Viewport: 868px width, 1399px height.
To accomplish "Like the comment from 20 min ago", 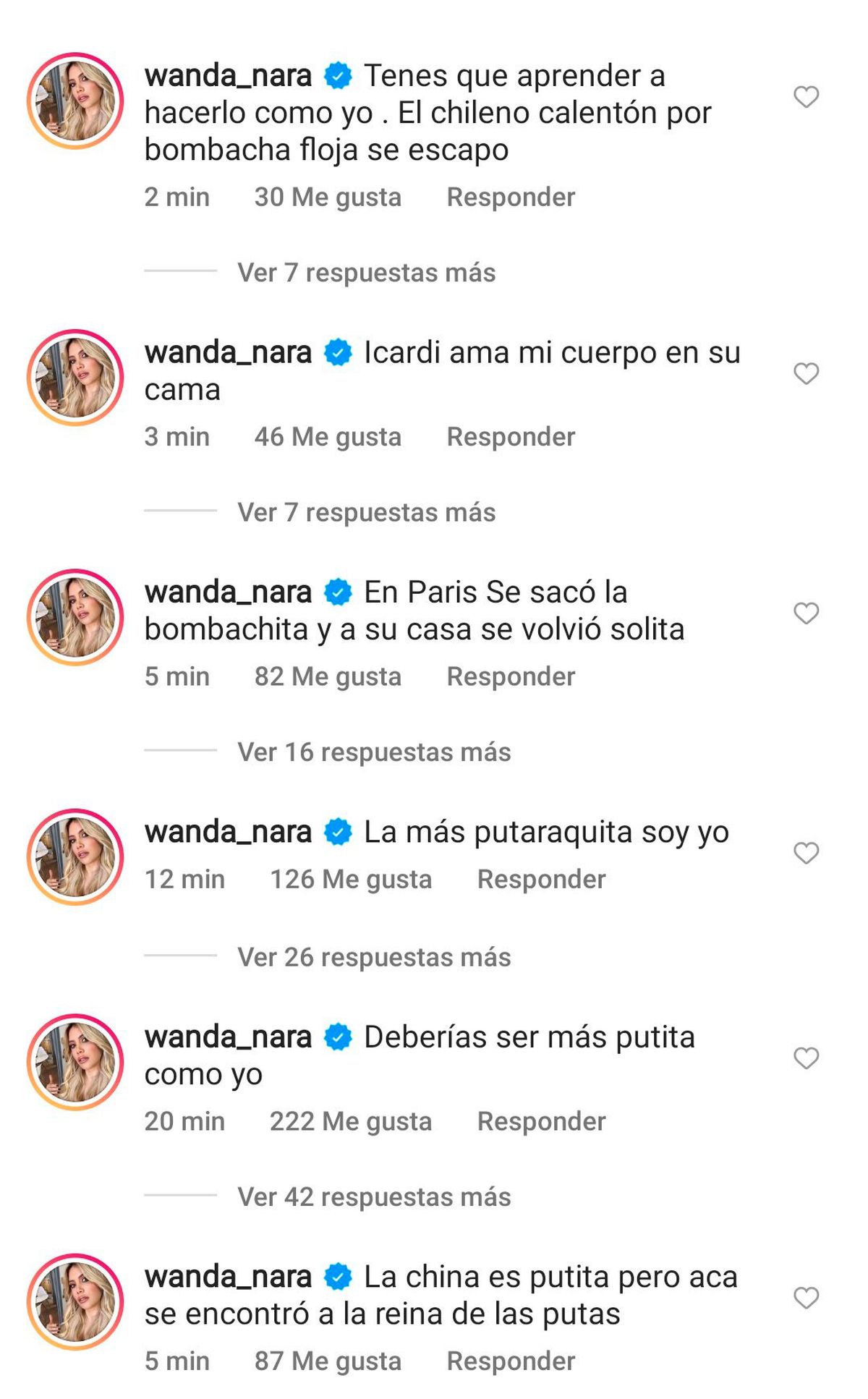I will pyautogui.click(x=806, y=1058).
